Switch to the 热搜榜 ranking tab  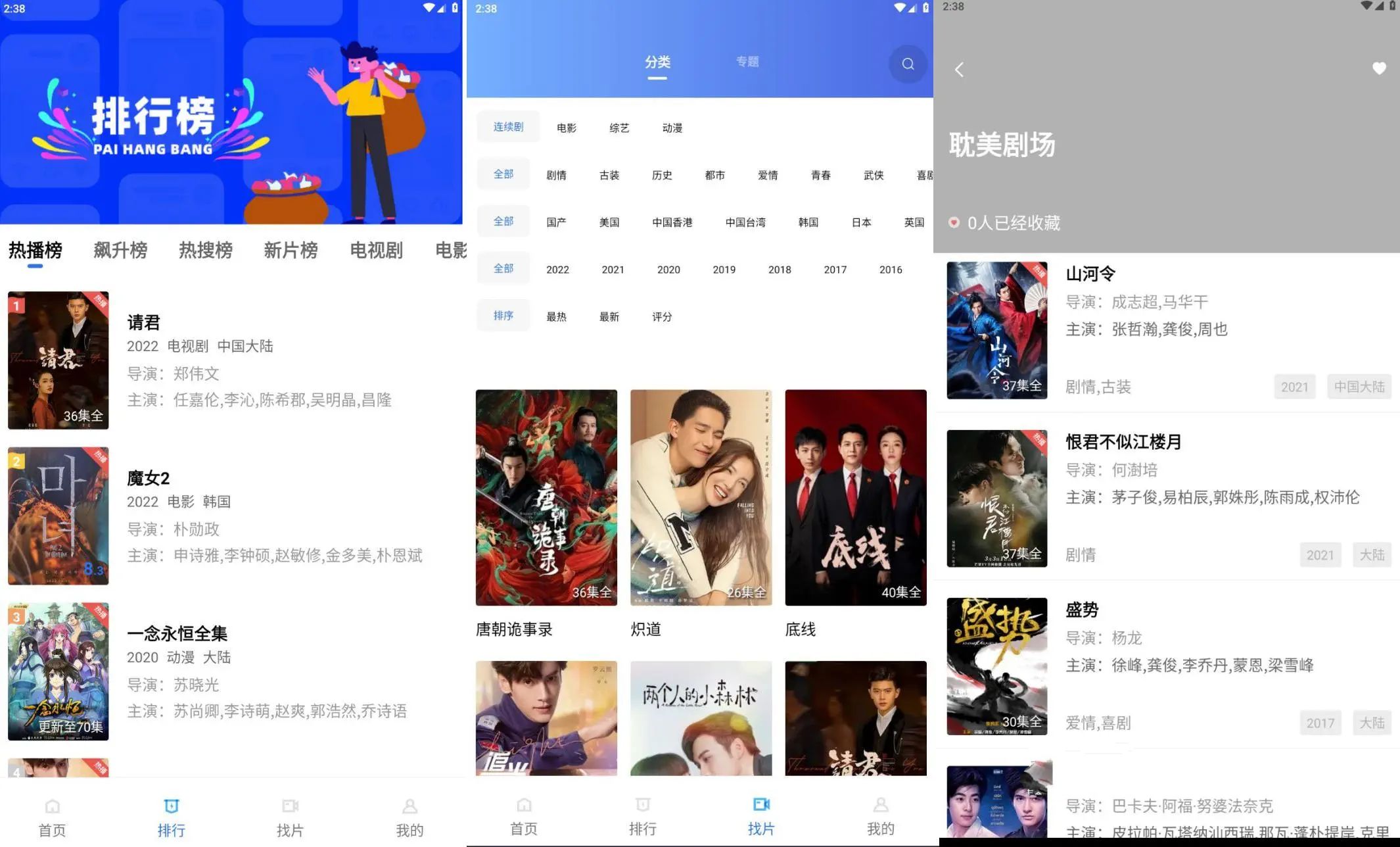pos(206,251)
